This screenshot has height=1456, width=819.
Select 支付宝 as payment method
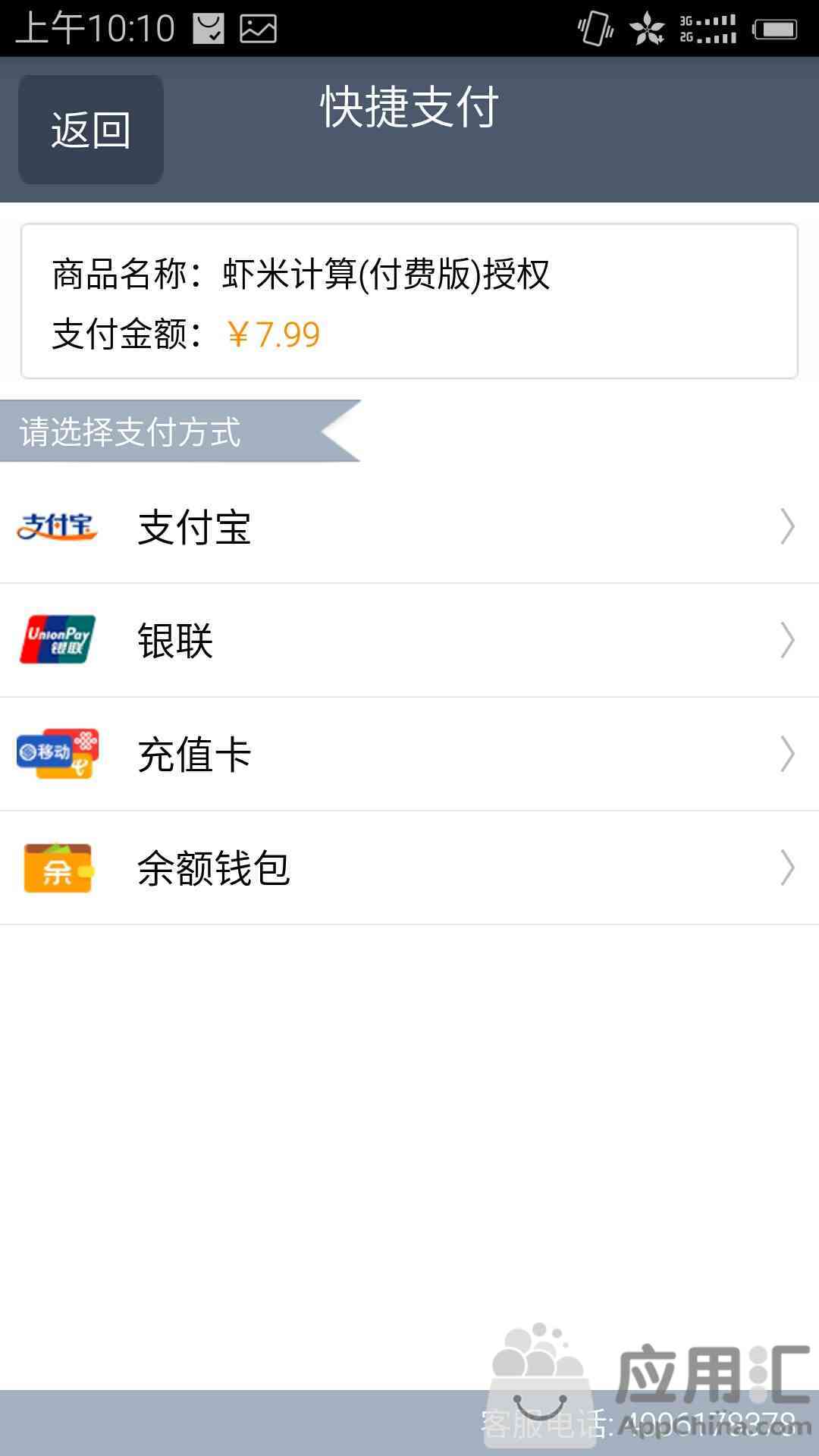coord(409,527)
